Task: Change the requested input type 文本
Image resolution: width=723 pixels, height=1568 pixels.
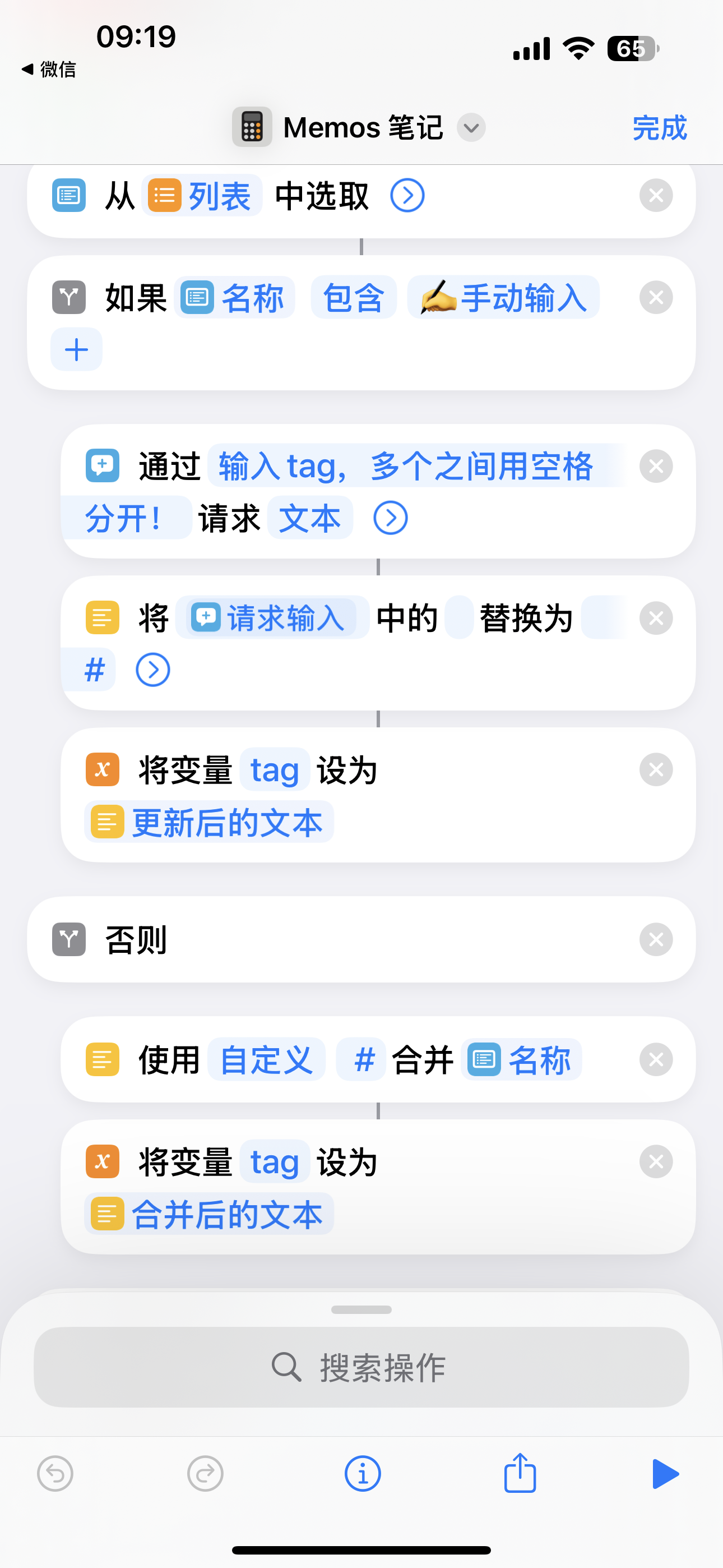Action: tap(310, 518)
